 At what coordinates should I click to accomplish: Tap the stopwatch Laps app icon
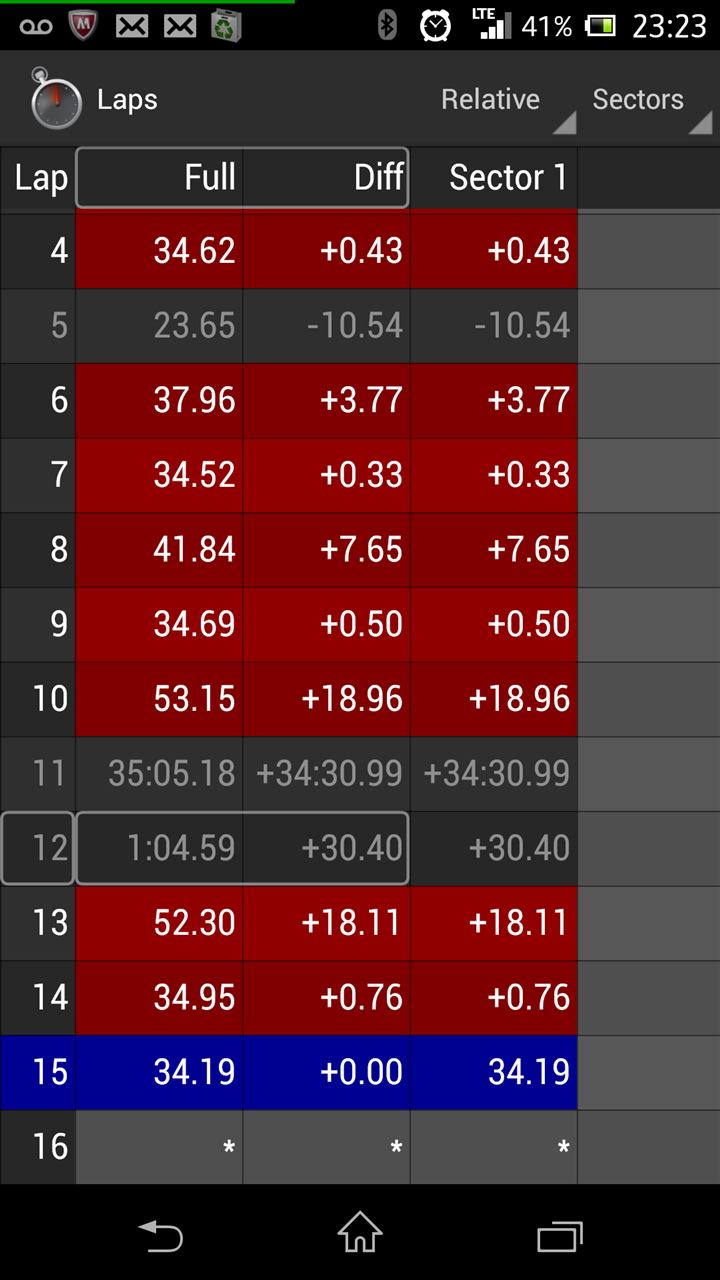[55, 98]
